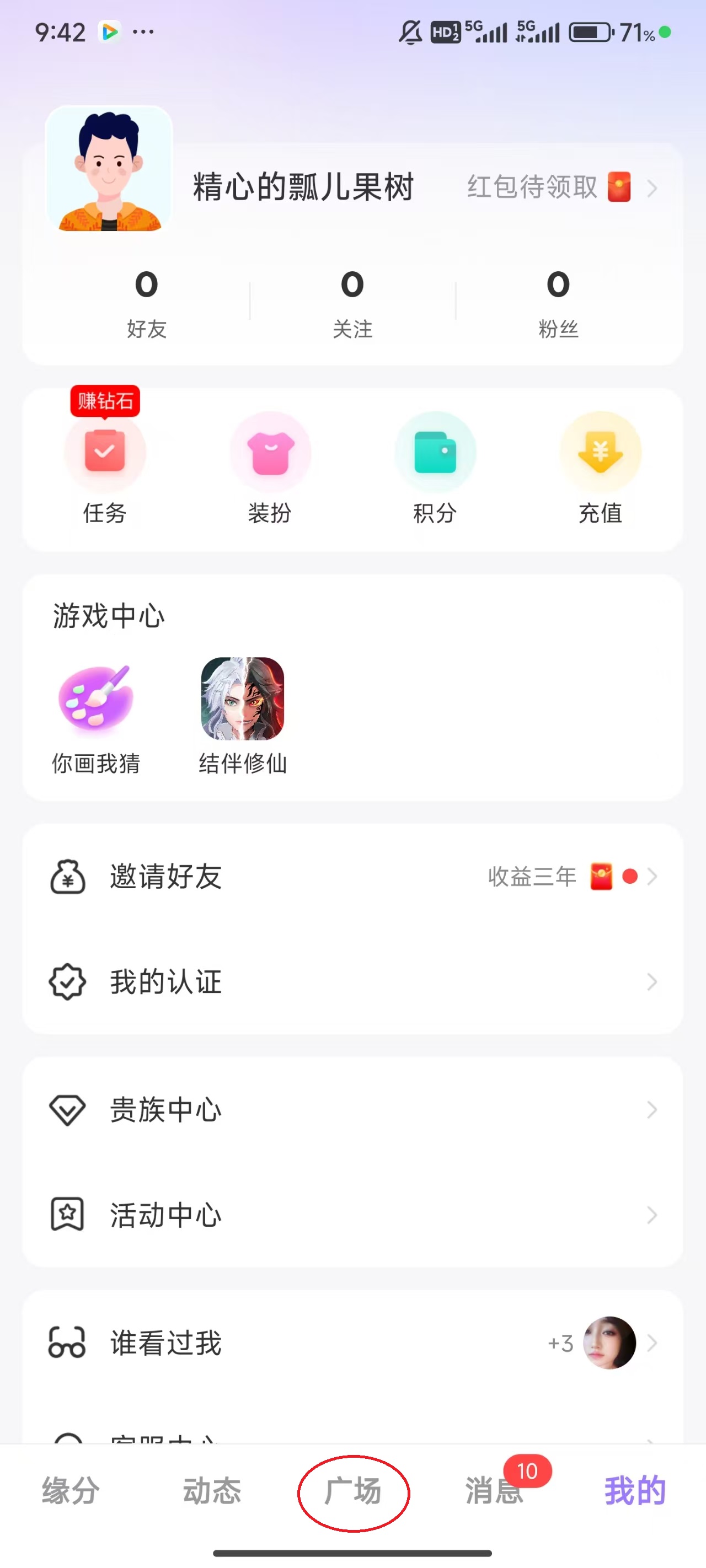Switch to the circled 广场 tab
This screenshot has height=1568, width=706.
[x=352, y=1491]
